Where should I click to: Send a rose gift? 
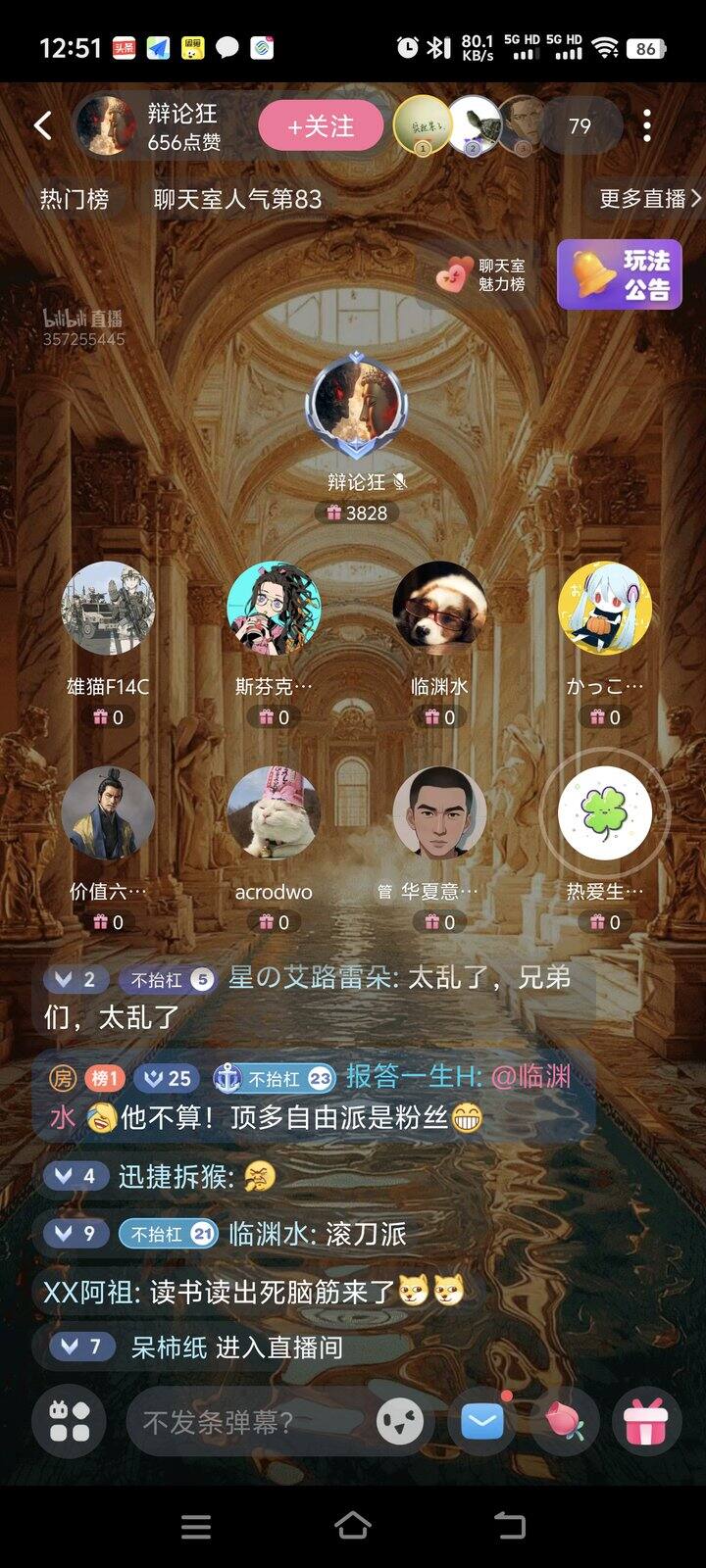[x=564, y=1421]
